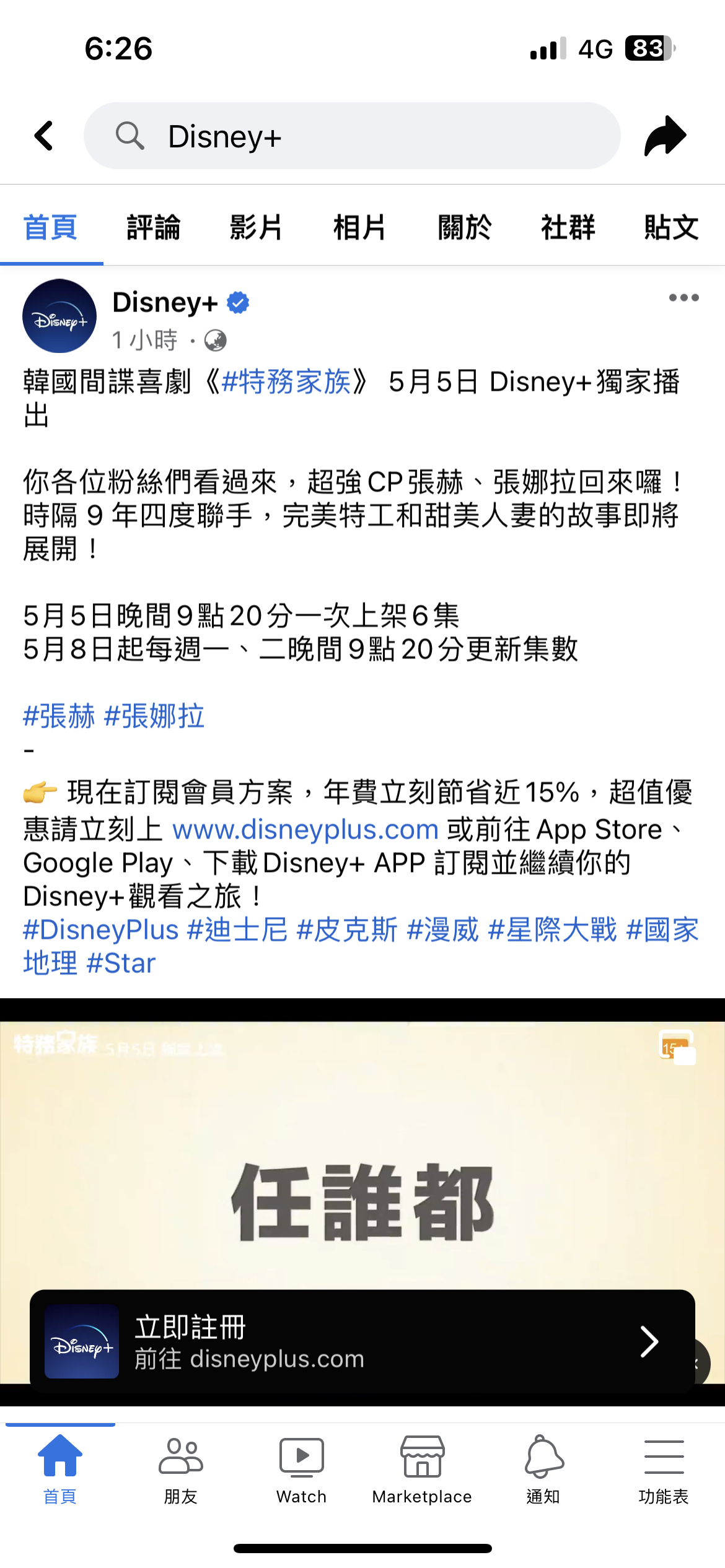Open the 朋友 tab
Screen dimensions: 725x1568
(x=180, y=1470)
